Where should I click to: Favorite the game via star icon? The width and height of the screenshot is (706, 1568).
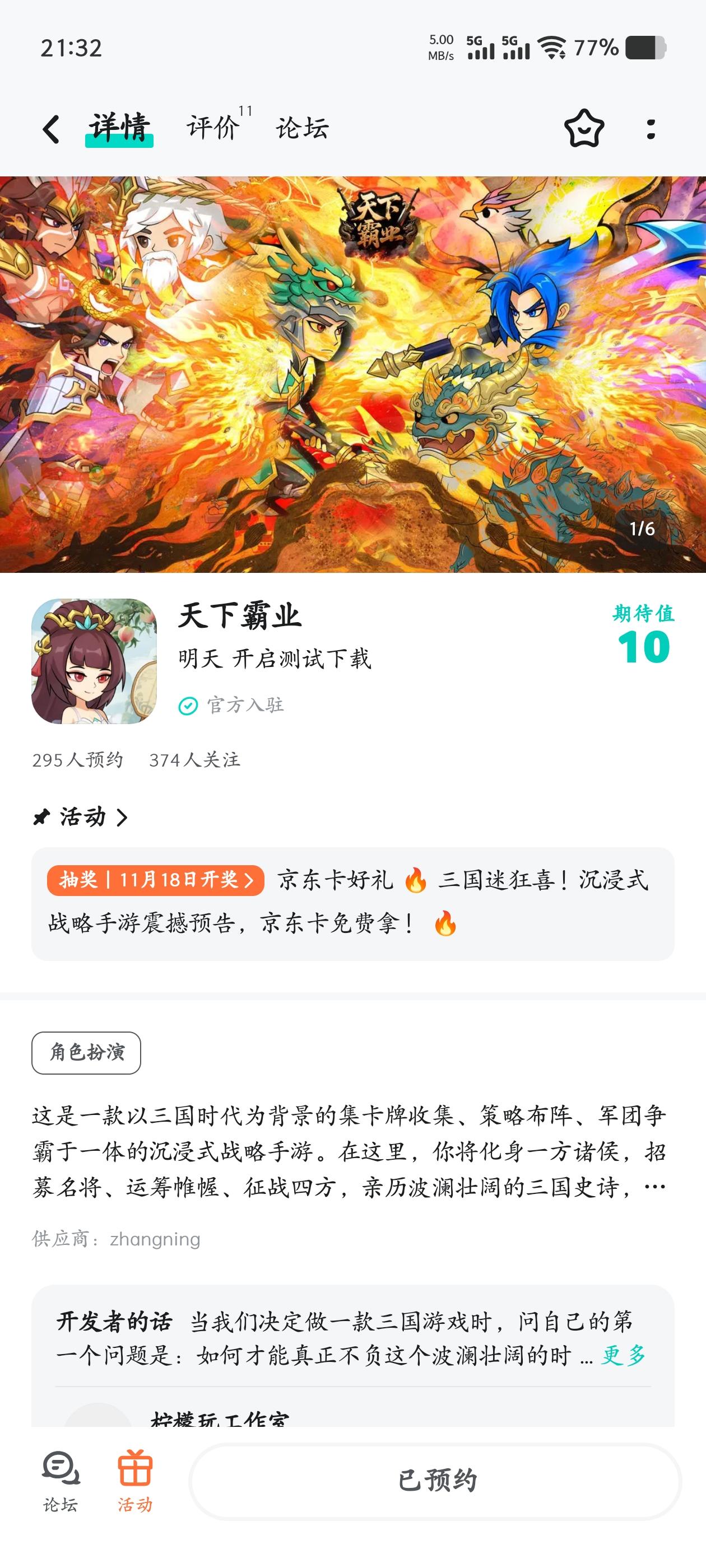583,128
